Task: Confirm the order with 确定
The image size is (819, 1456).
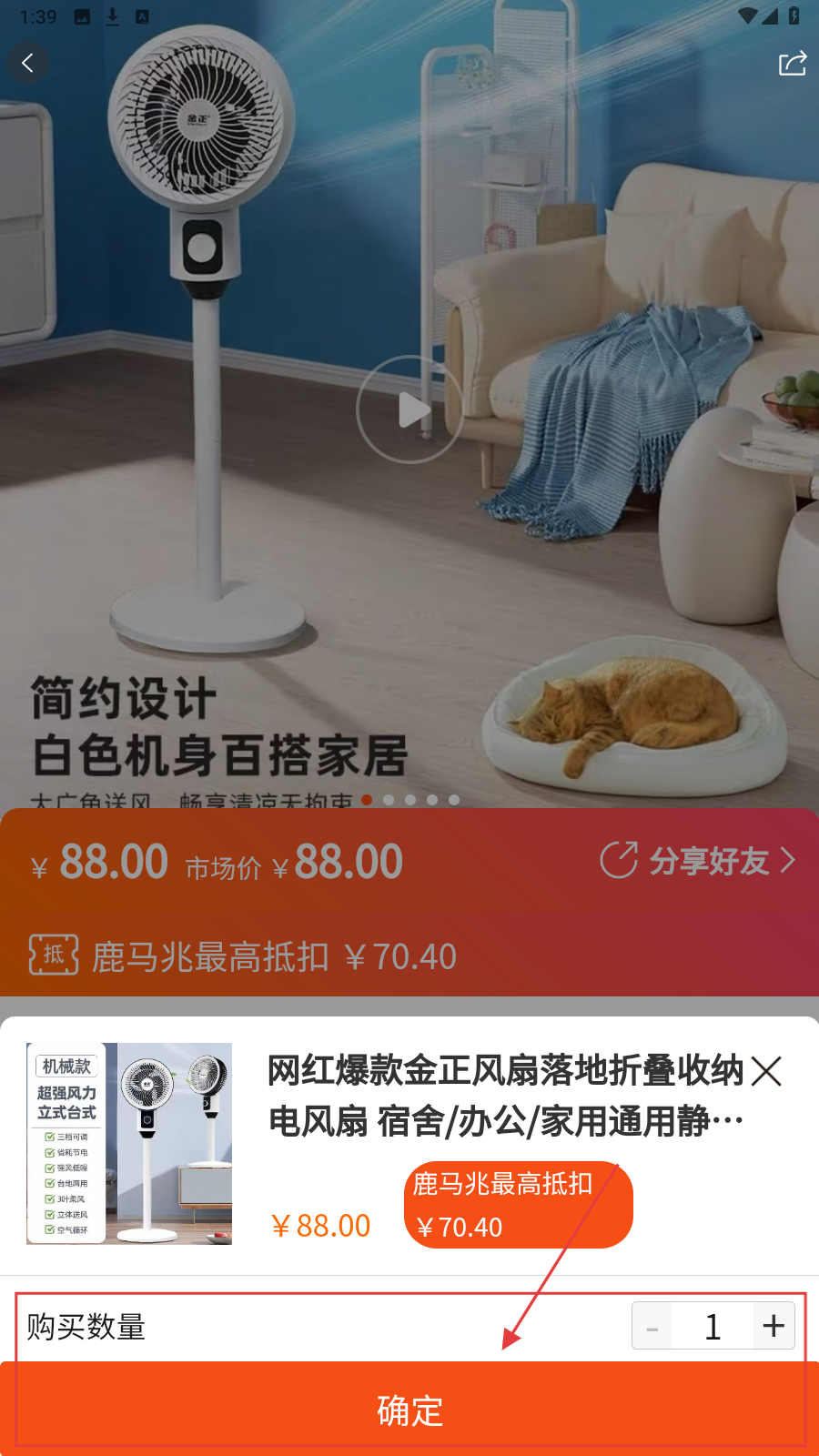Action: [409, 1410]
